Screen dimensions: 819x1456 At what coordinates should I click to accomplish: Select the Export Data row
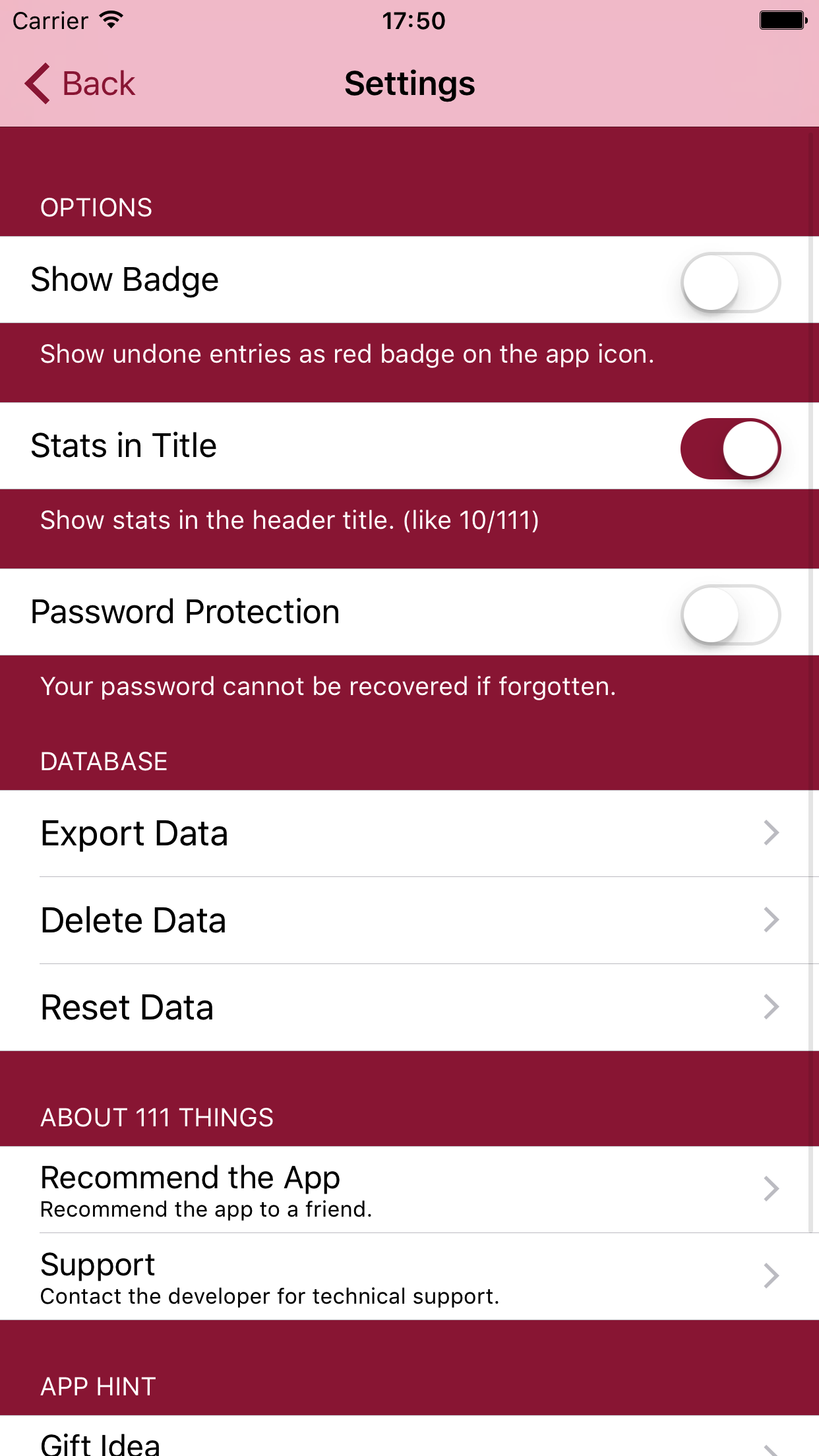click(264, 833)
